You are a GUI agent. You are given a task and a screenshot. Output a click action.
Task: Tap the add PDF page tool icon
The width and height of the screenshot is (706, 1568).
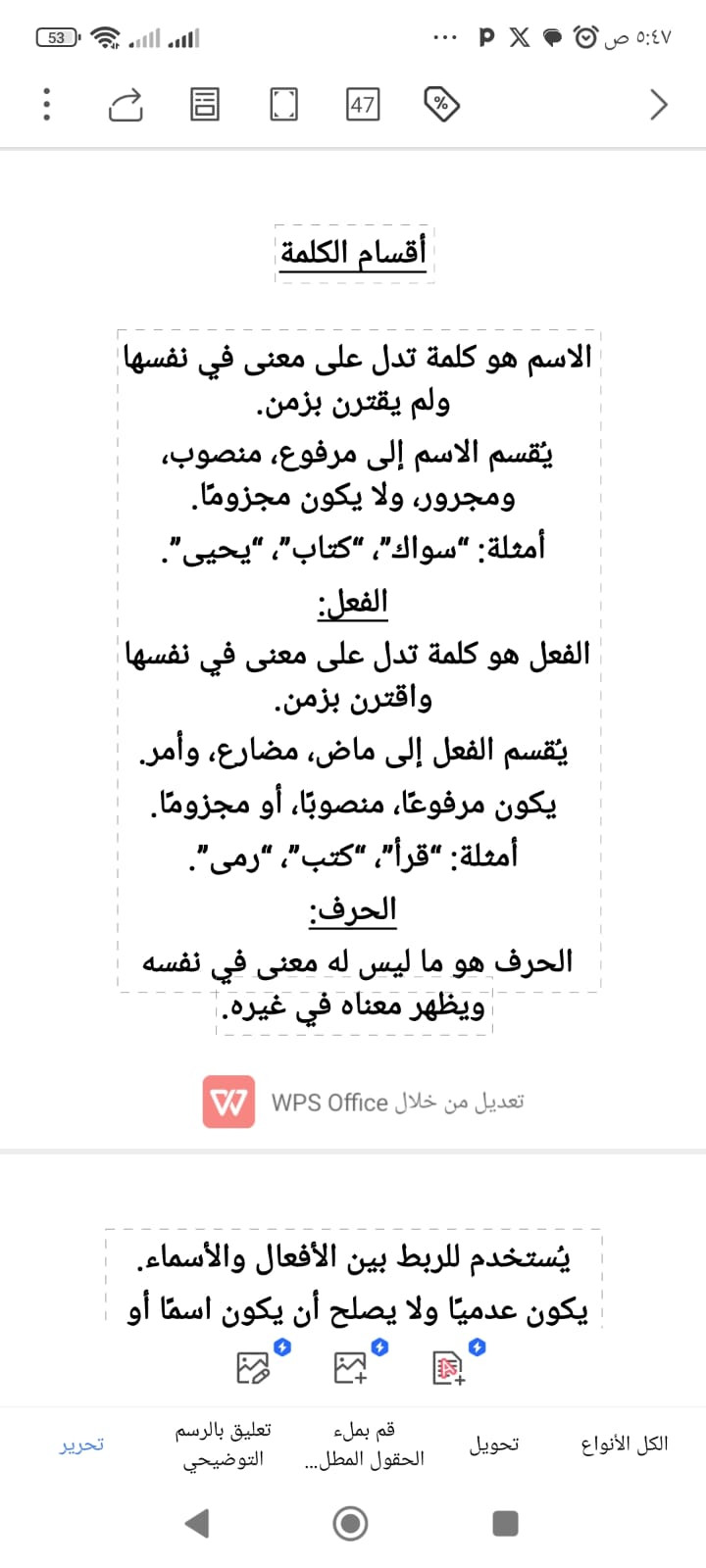pos(448,1367)
